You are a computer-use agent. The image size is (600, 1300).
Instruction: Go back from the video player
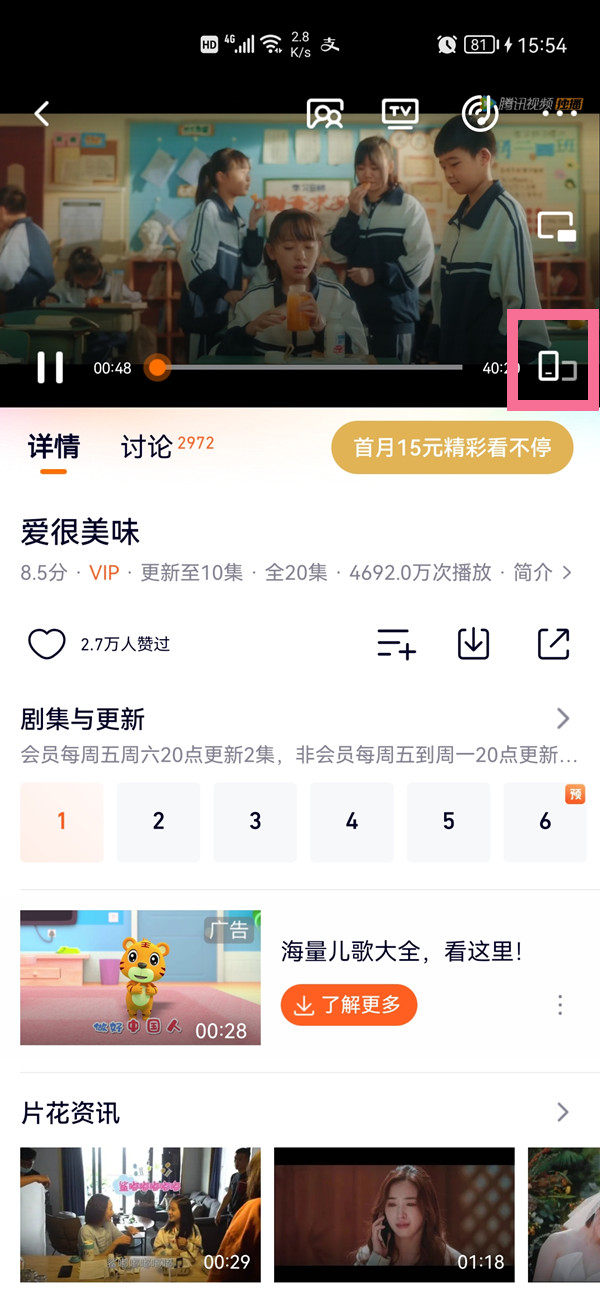tap(41, 114)
